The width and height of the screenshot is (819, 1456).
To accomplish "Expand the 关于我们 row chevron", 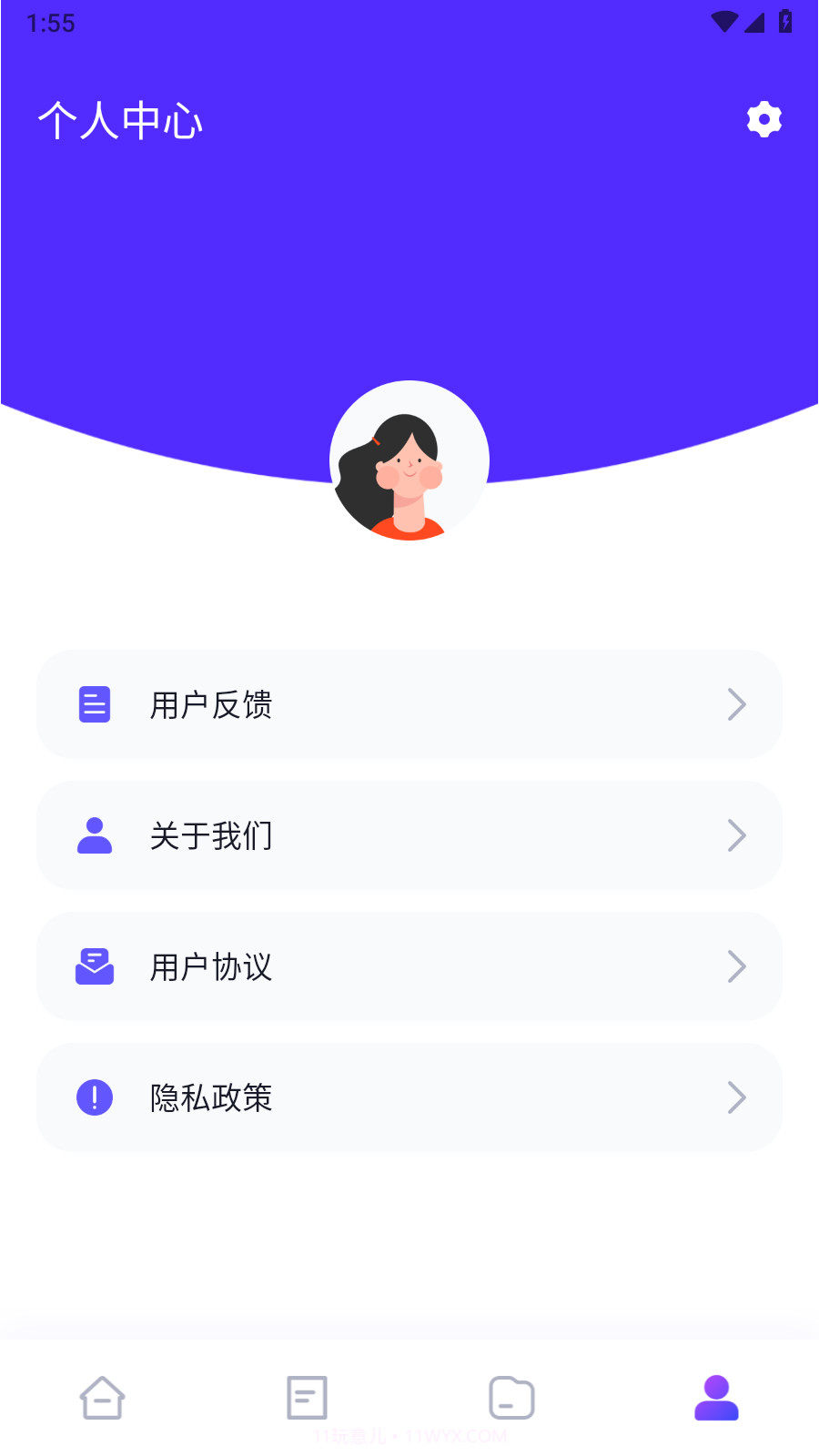I will coord(737,835).
